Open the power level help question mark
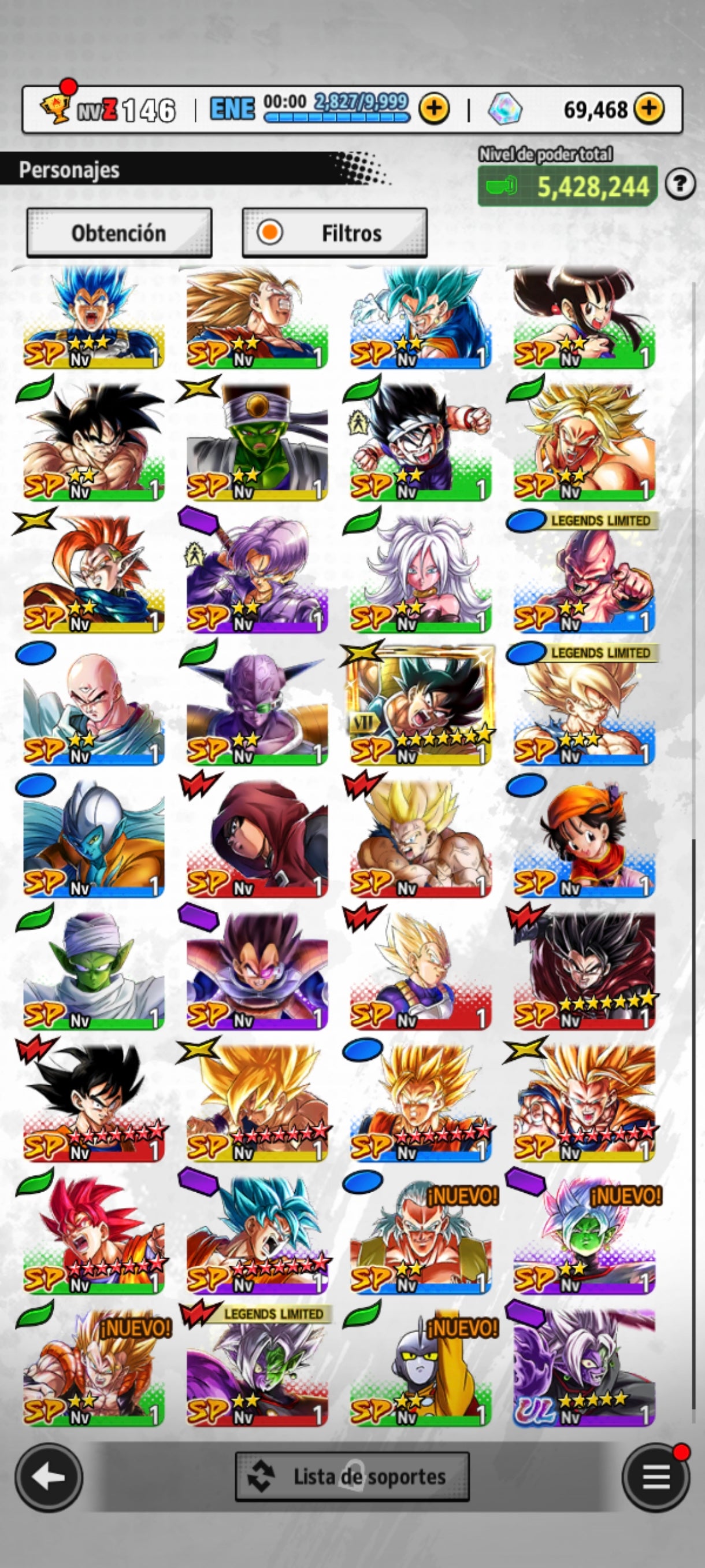Image resolution: width=705 pixels, height=1568 pixels. coord(680,184)
